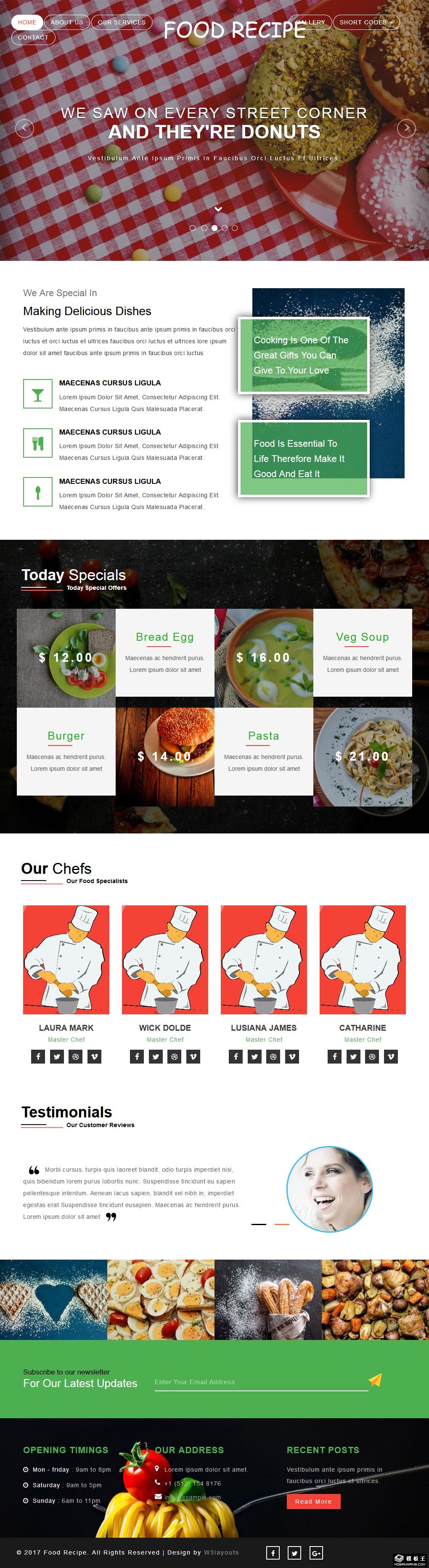Open Wick Dolde's Twitter icon

pos(156,1057)
